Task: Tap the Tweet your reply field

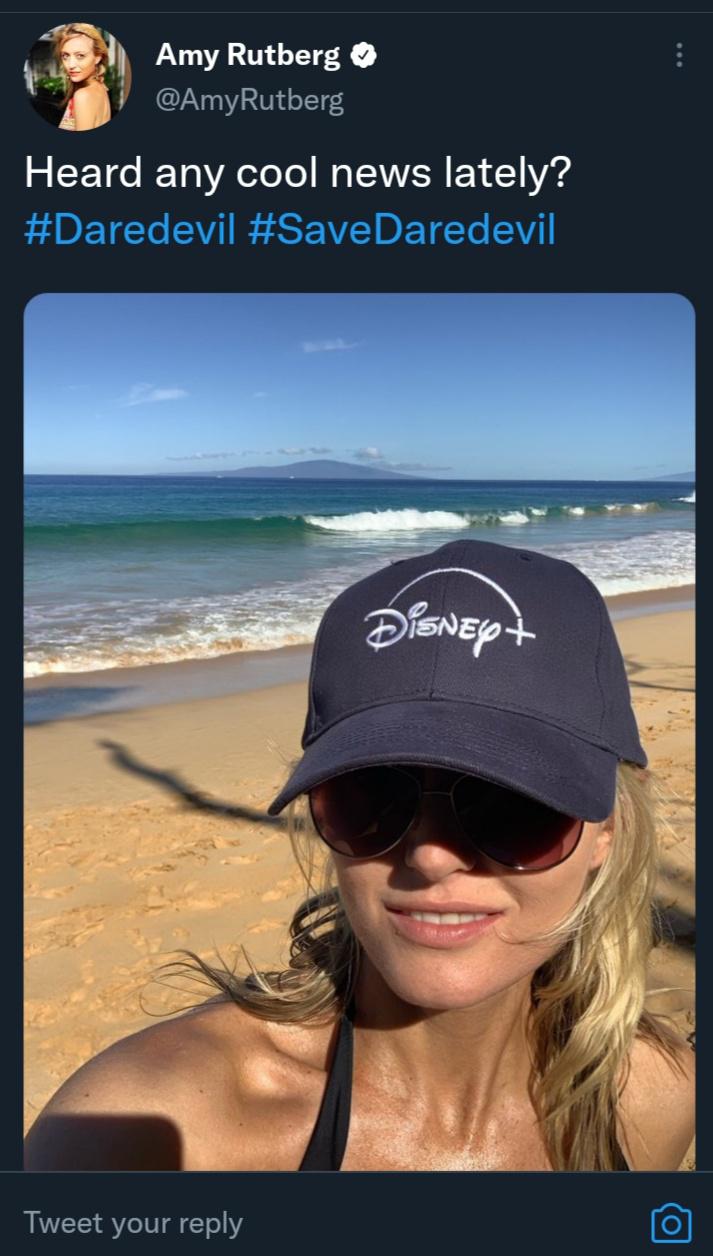Action: pos(300,1222)
